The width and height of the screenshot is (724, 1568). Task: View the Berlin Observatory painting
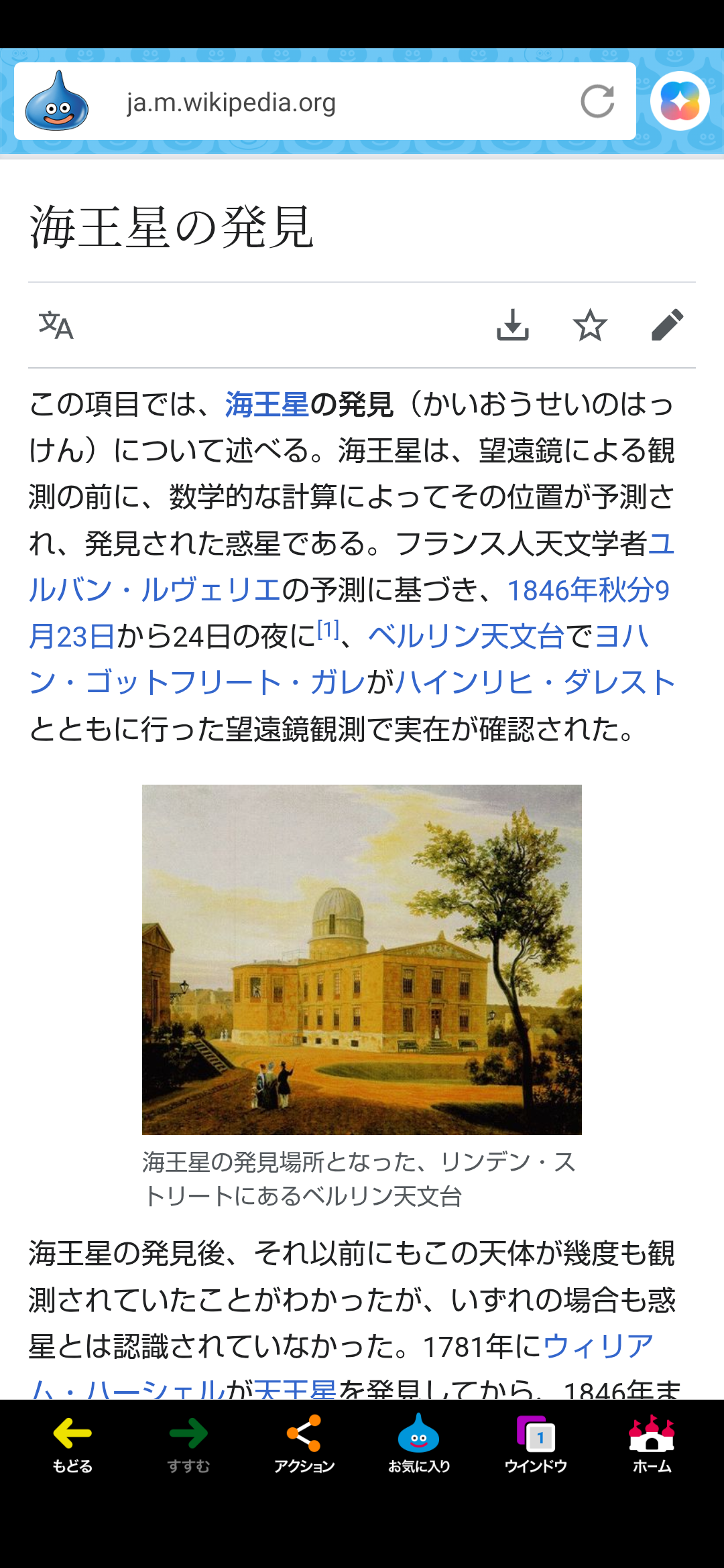tap(362, 959)
